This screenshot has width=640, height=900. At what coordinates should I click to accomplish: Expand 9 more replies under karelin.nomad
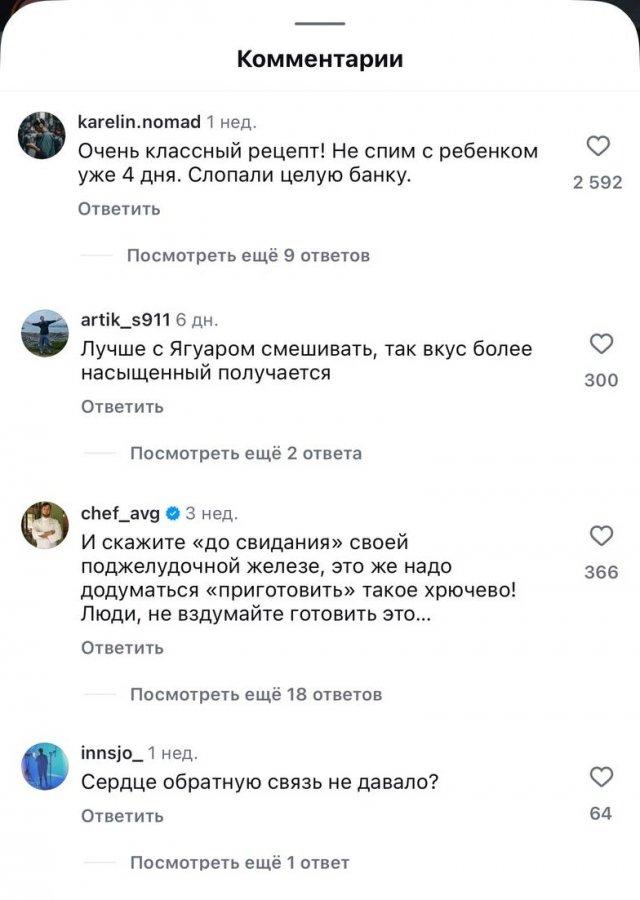248,256
